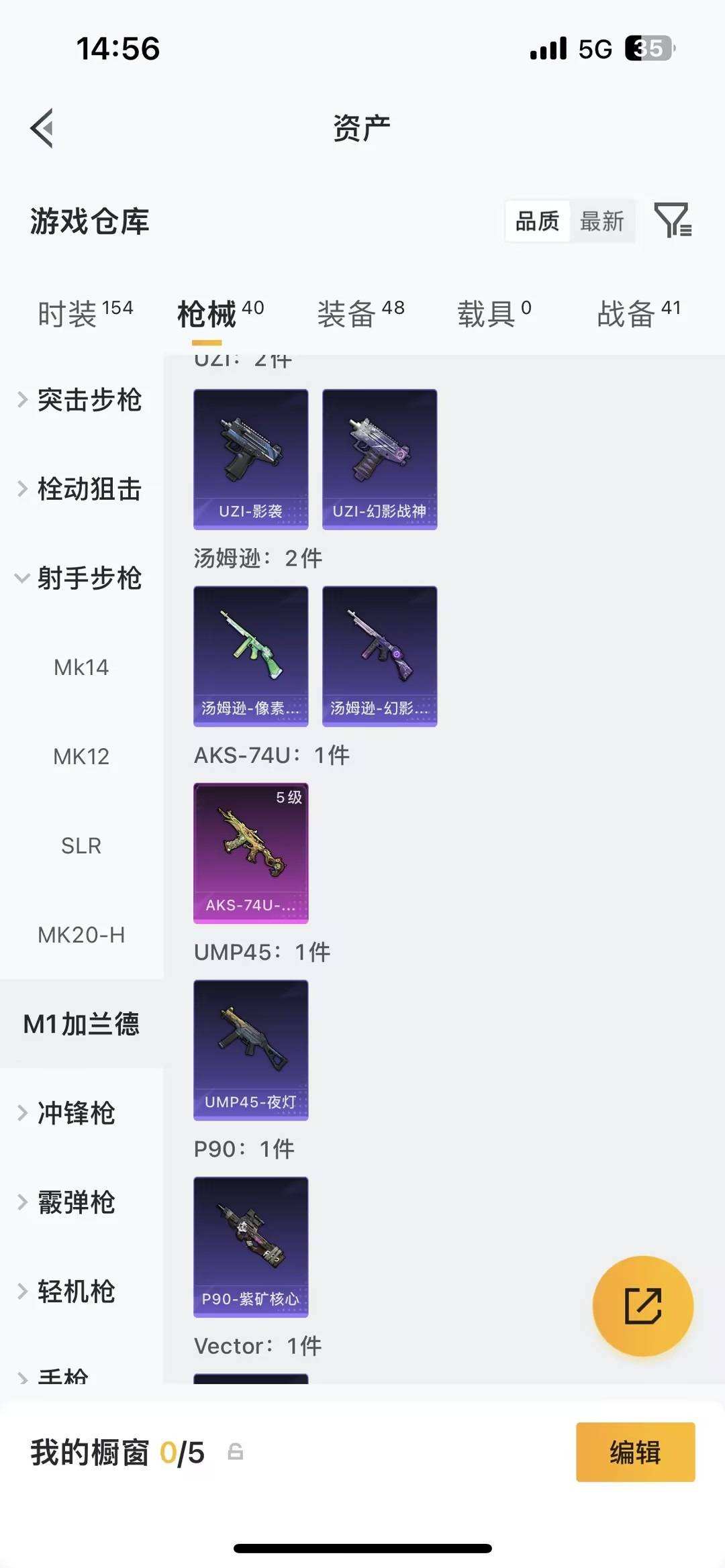The image size is (725, 1568).
Task: View the level 5 AKS-74U skin
Action: (x=250, y=853)
